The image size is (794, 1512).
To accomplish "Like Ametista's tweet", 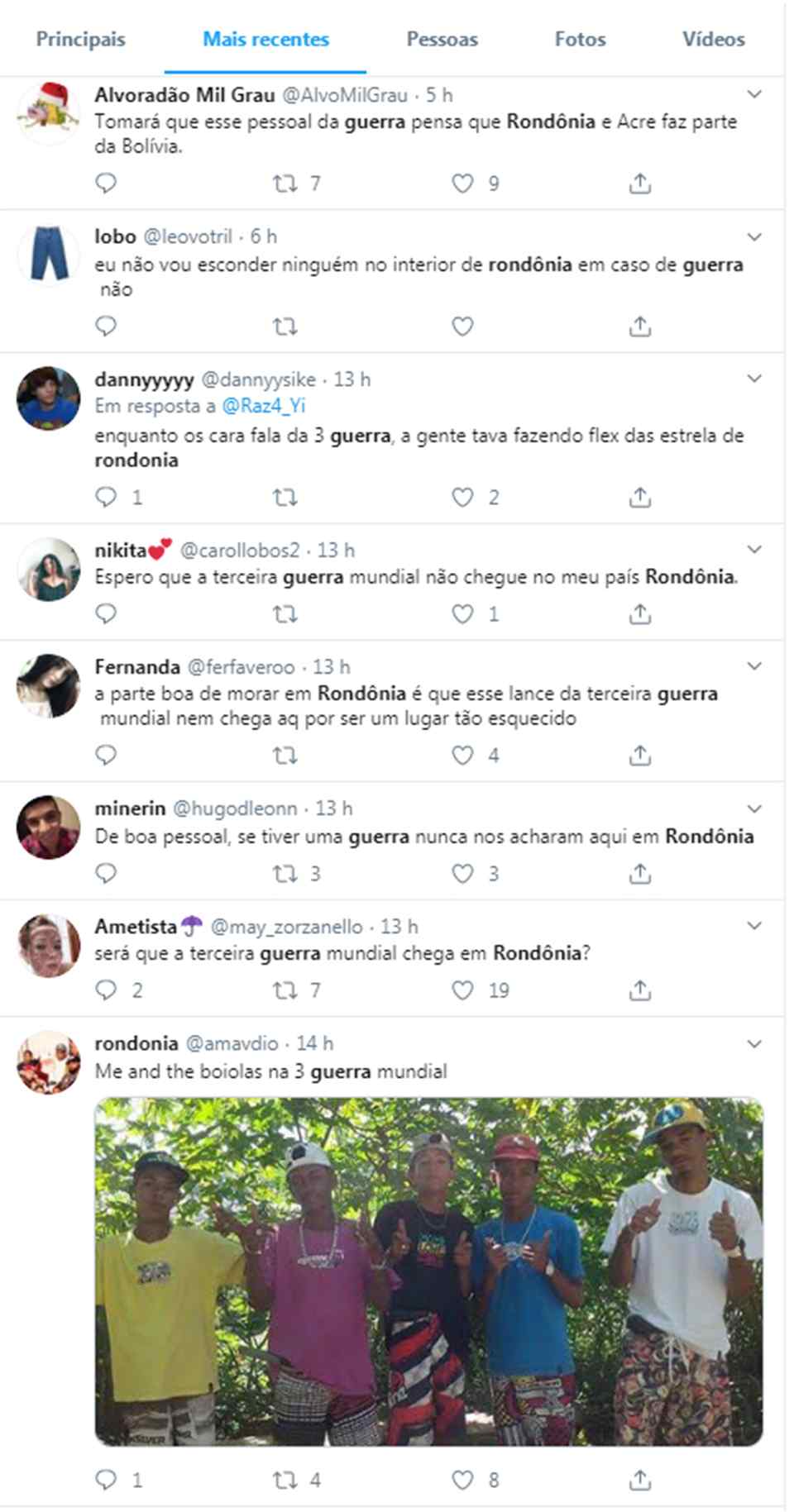I will [x=462, y=990].
